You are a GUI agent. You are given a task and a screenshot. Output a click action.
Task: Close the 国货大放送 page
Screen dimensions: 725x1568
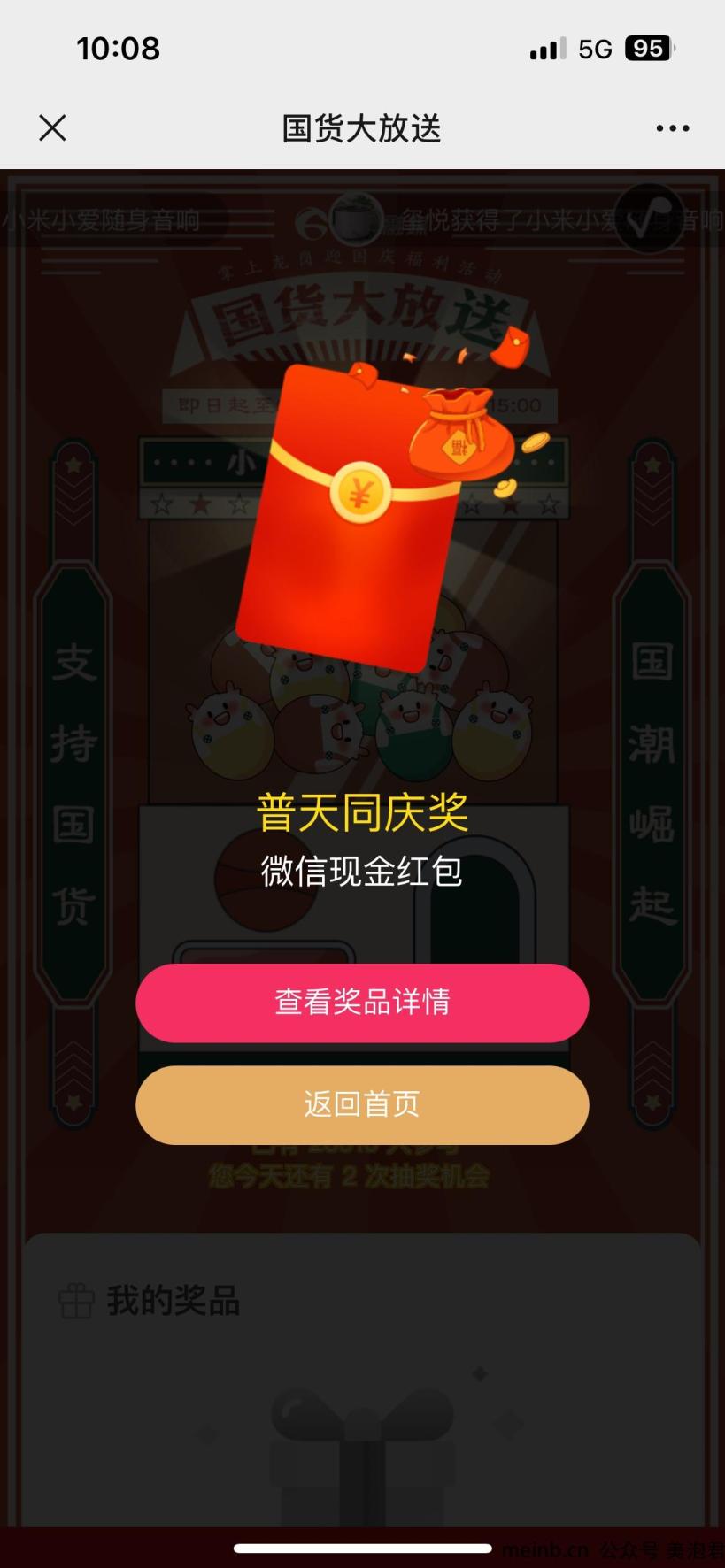click(52, 128)
